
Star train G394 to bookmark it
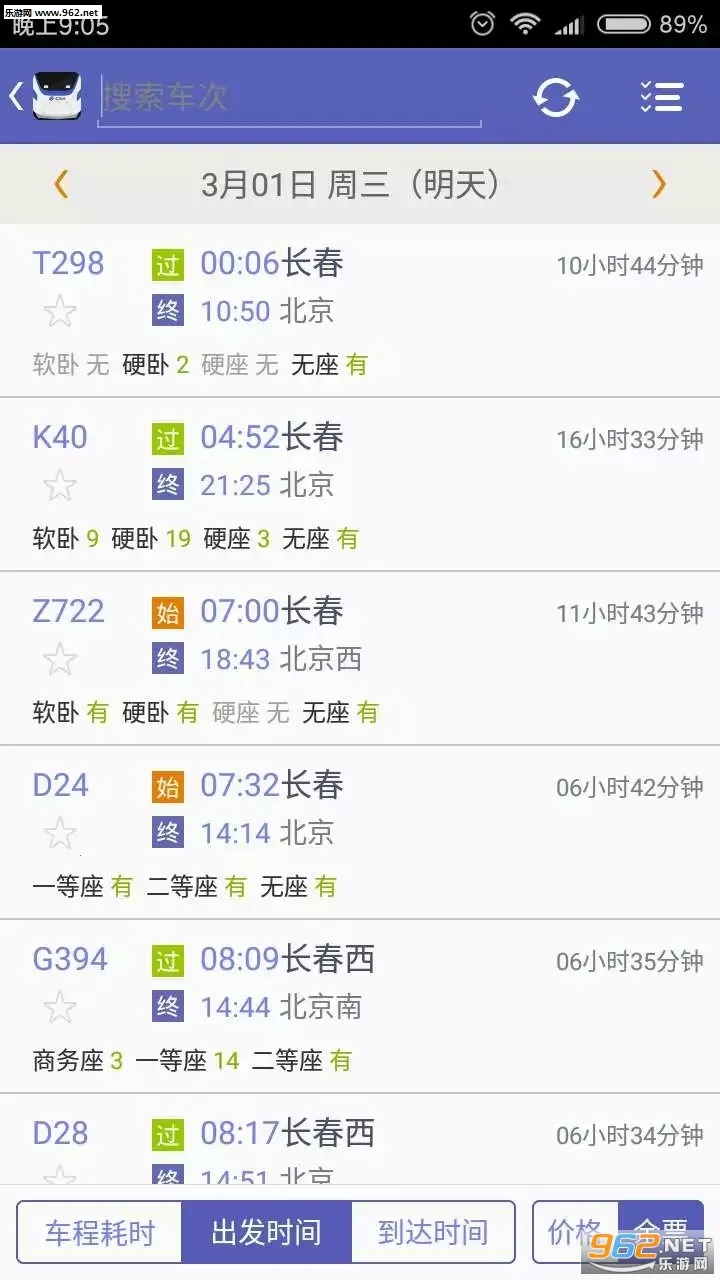coord(59,1007)
